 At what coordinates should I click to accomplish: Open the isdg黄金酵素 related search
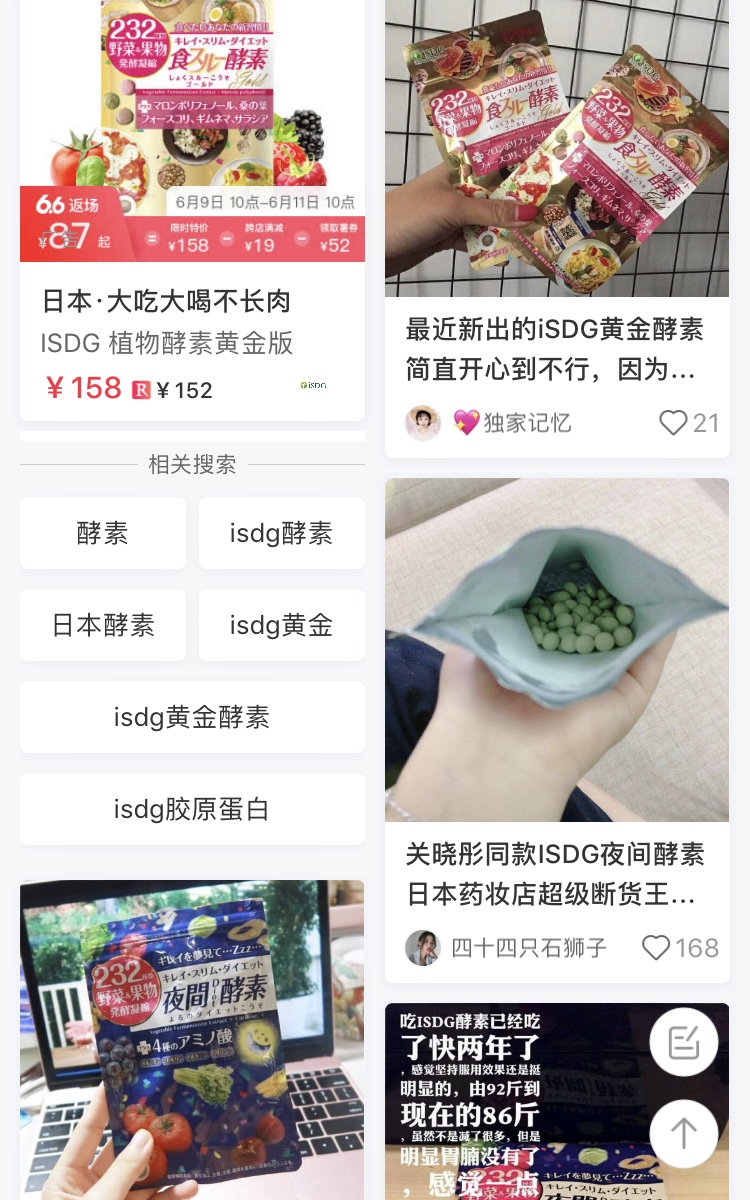191,717
